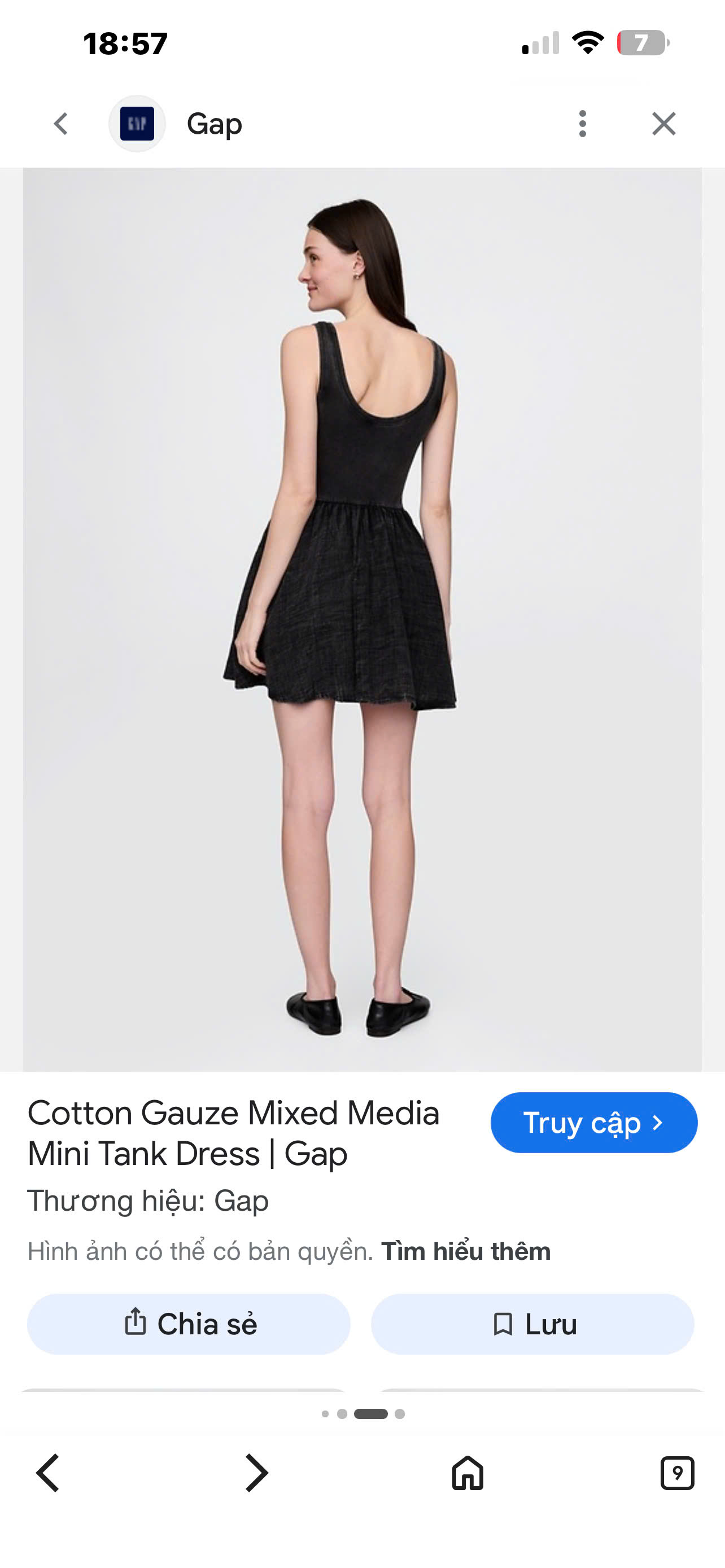Close the image viewer with X
The height and width of the screenshot is (1568, 725).
[x=663, y=124]
